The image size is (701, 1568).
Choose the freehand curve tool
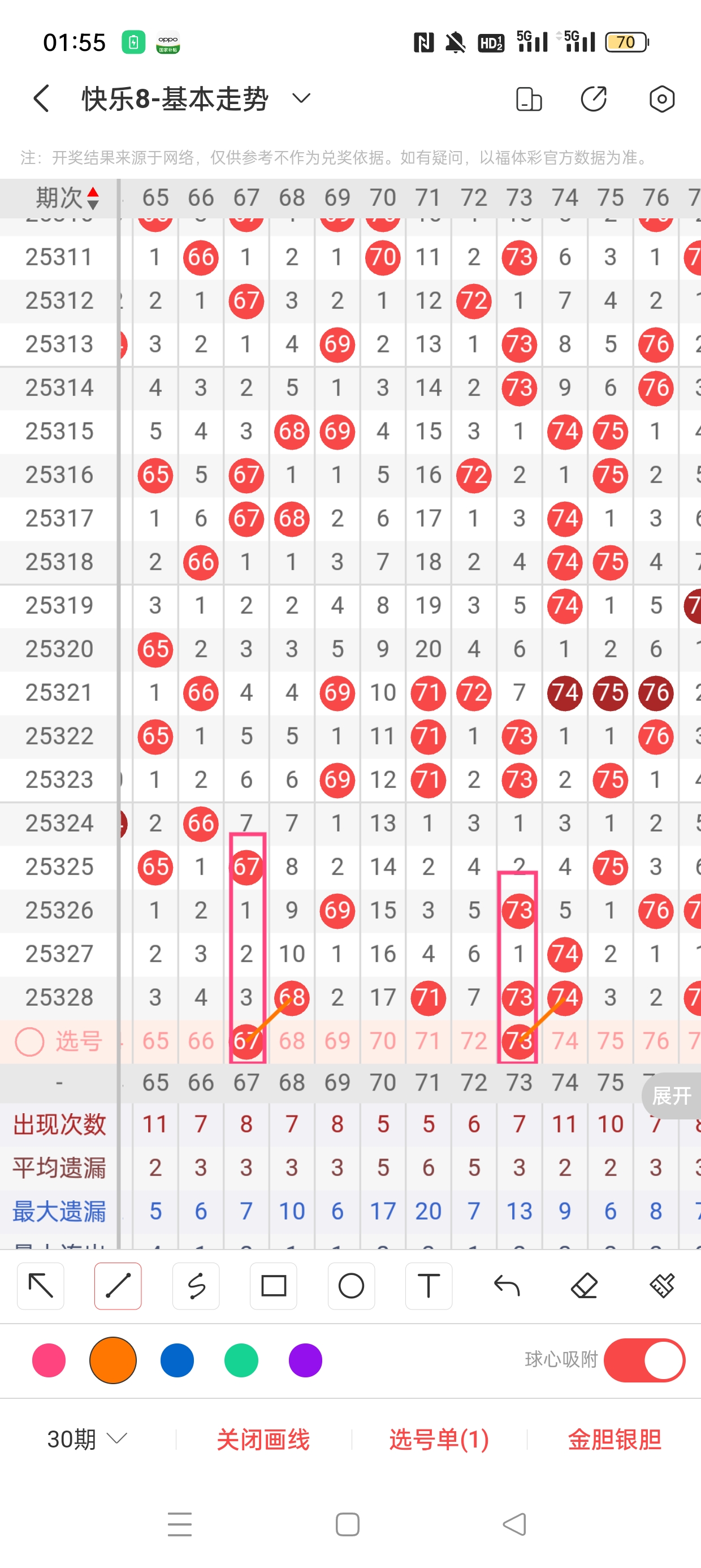tap(196, 1286)
